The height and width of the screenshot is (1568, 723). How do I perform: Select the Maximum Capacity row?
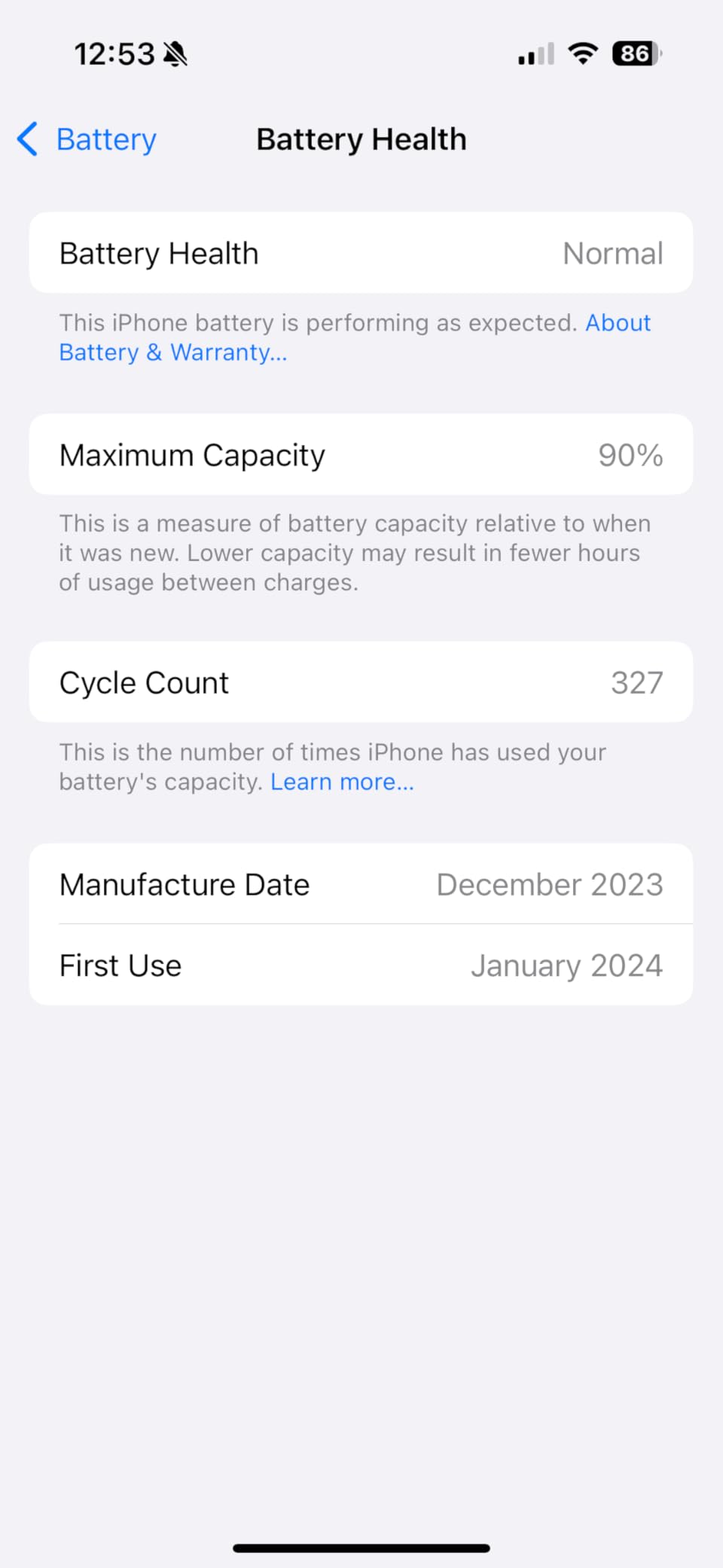pyautogui.click(x=361, y=454)
